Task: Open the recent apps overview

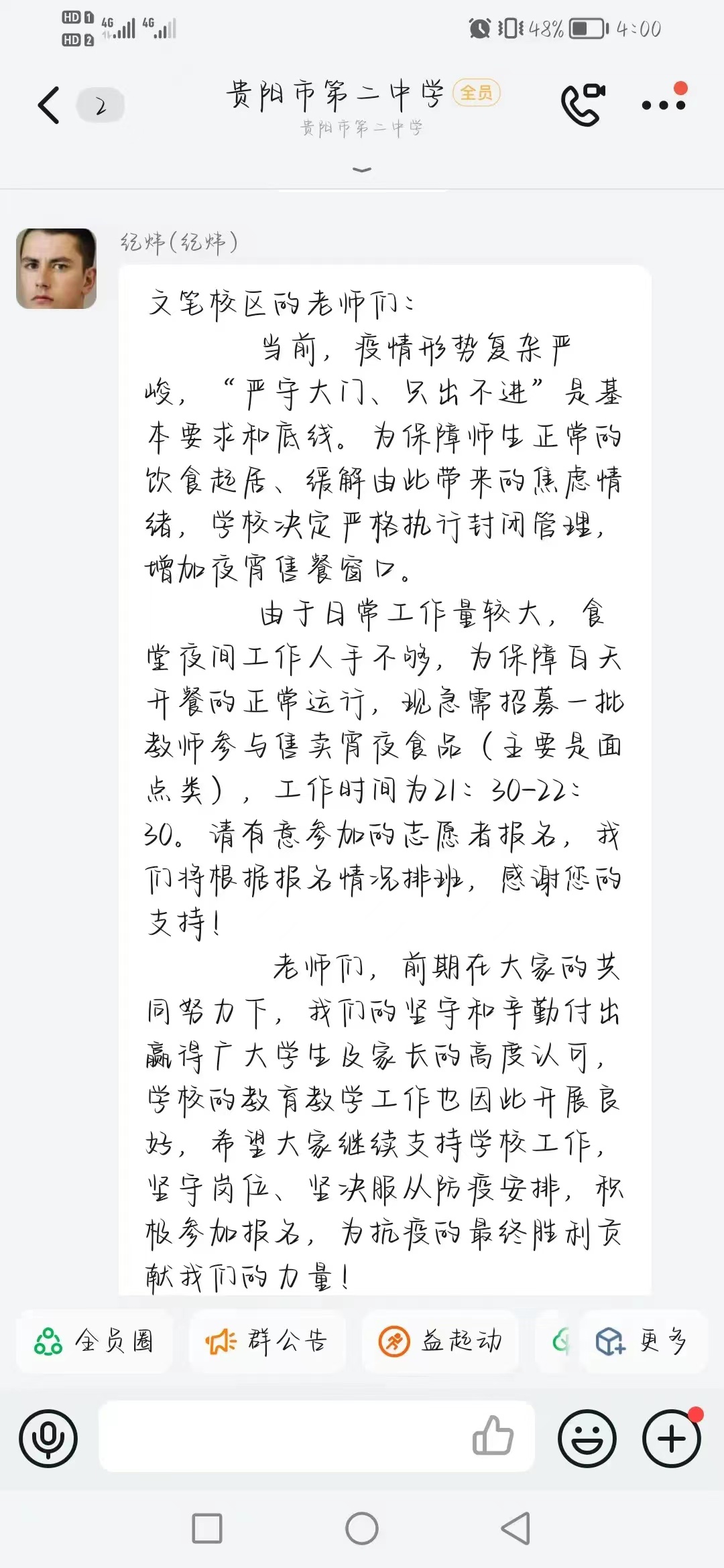Action: click(207, 1529)
